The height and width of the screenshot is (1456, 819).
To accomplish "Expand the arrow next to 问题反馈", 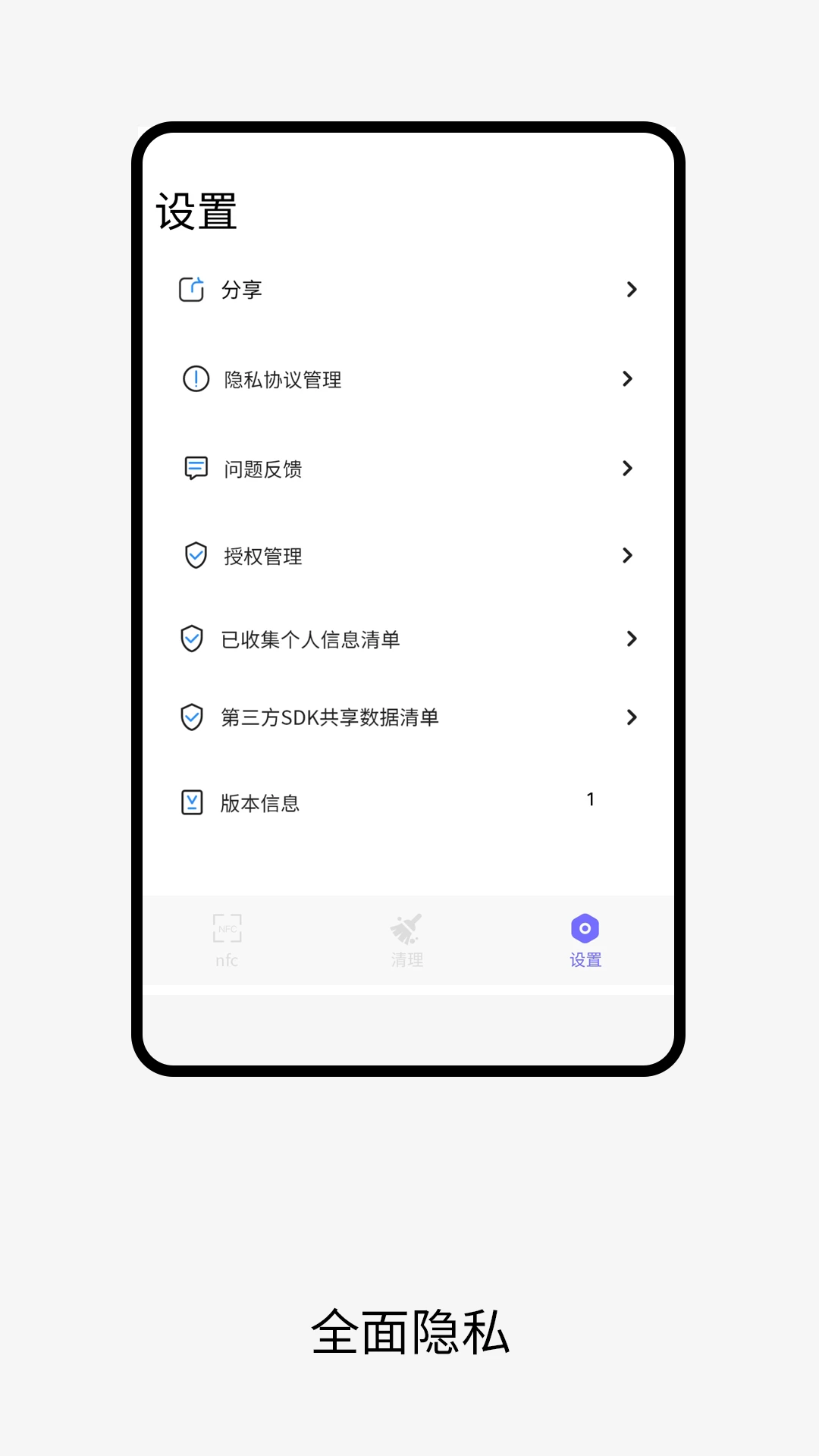I will 629,469.
